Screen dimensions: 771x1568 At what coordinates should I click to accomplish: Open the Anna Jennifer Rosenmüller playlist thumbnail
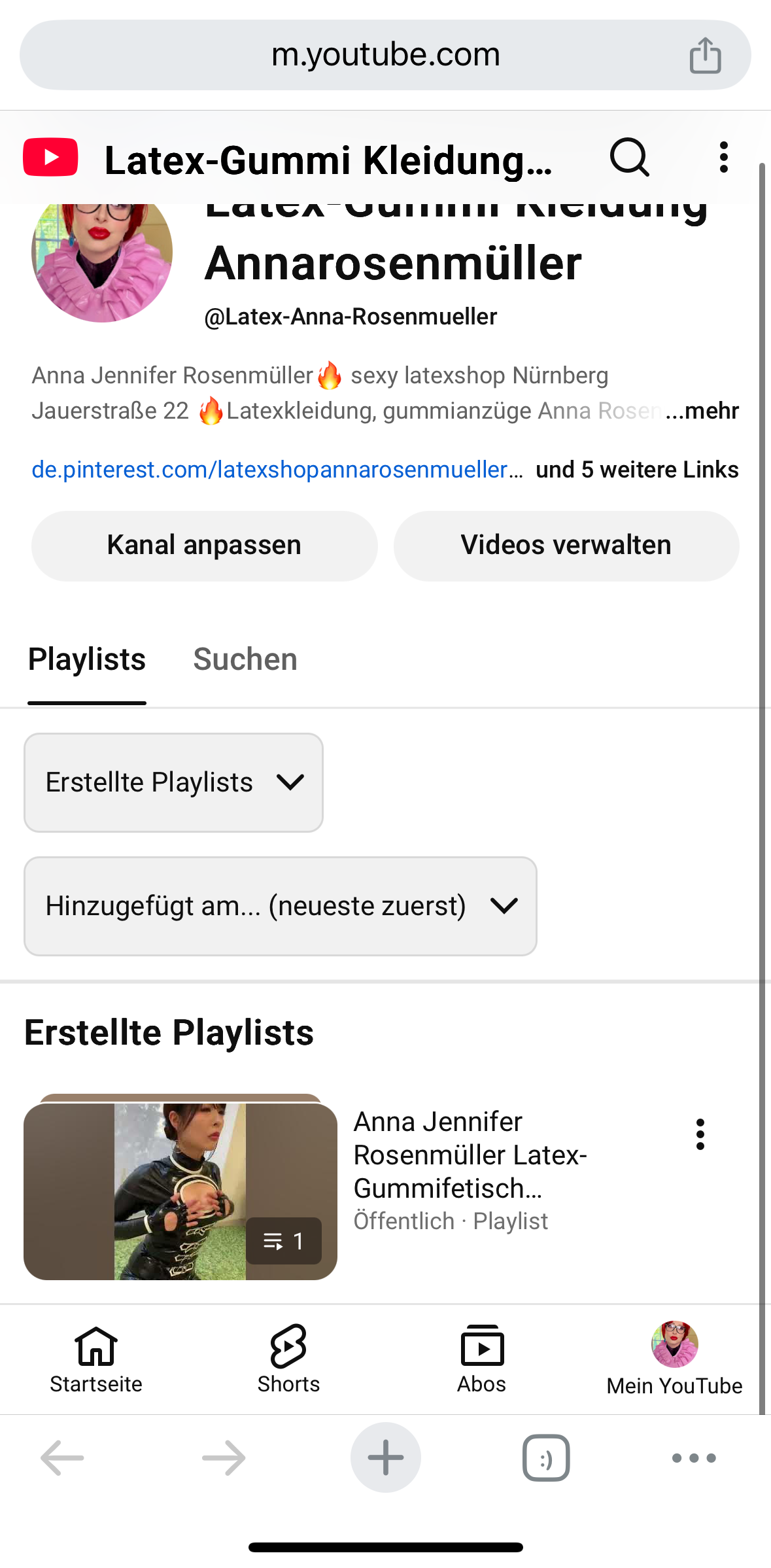(180, 1191)
